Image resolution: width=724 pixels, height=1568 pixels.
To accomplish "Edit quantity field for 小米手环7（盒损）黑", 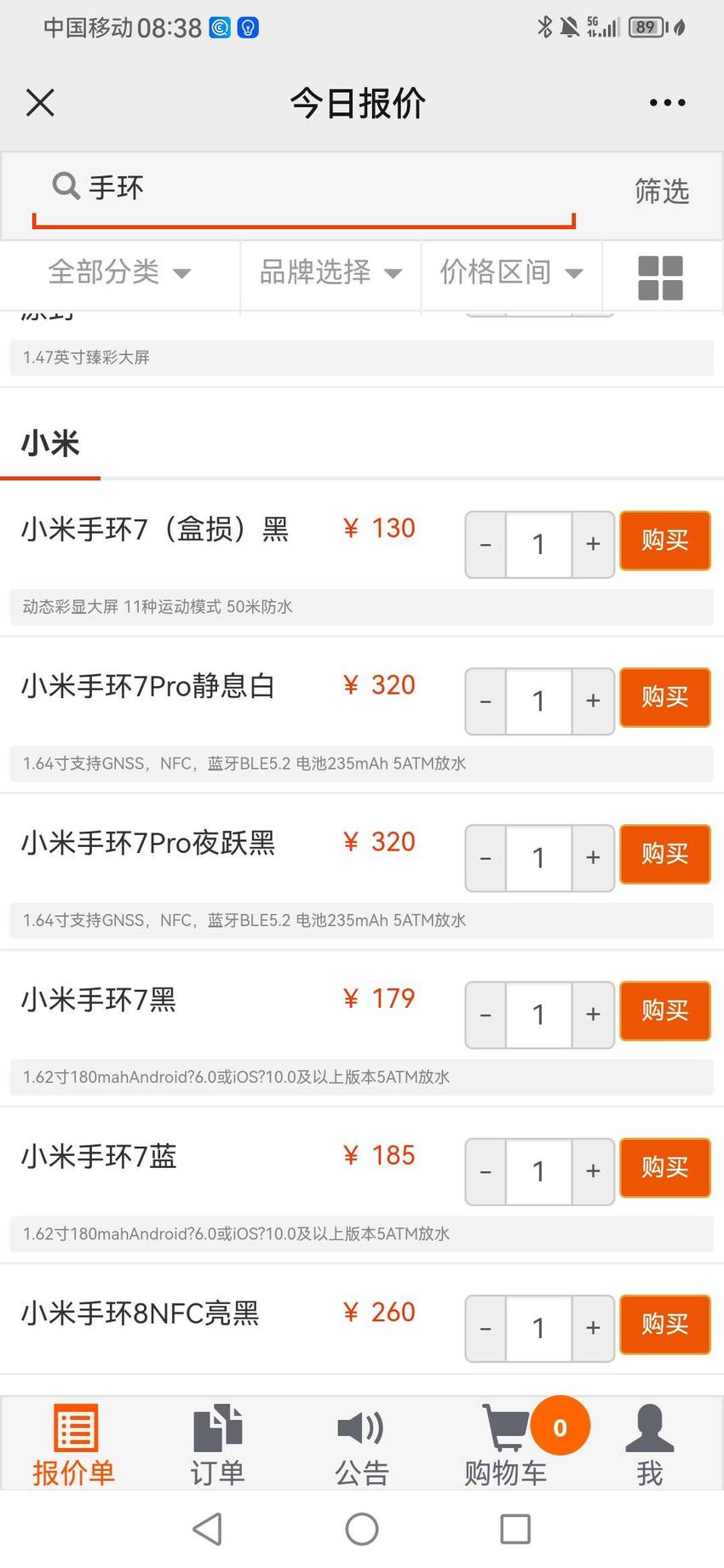I will pos(539,545).
